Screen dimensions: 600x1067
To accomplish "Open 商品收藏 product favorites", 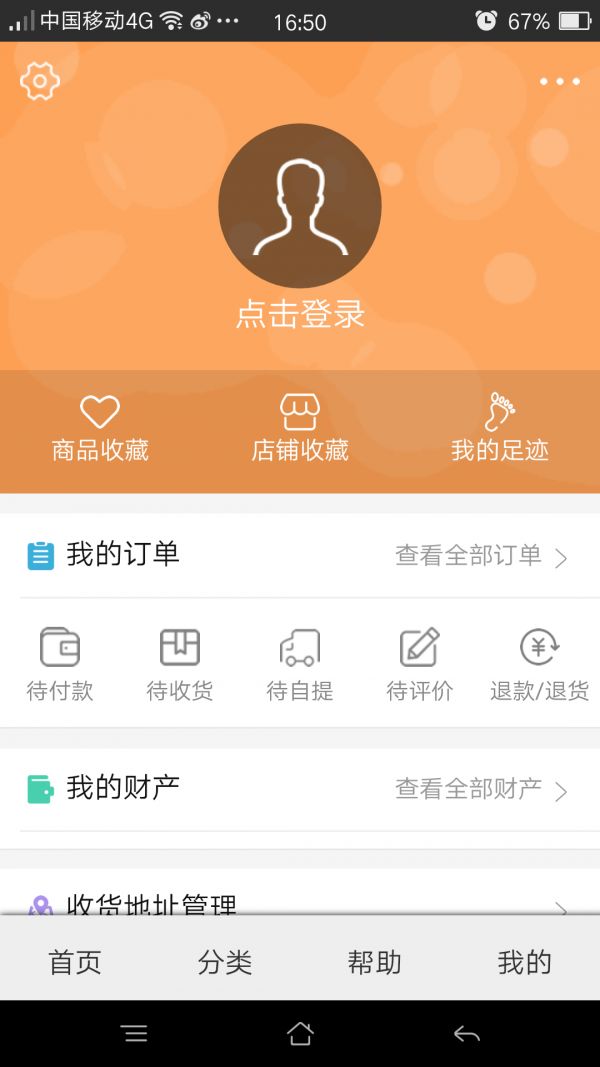I will pyautogui.click(x=100, y=429).
